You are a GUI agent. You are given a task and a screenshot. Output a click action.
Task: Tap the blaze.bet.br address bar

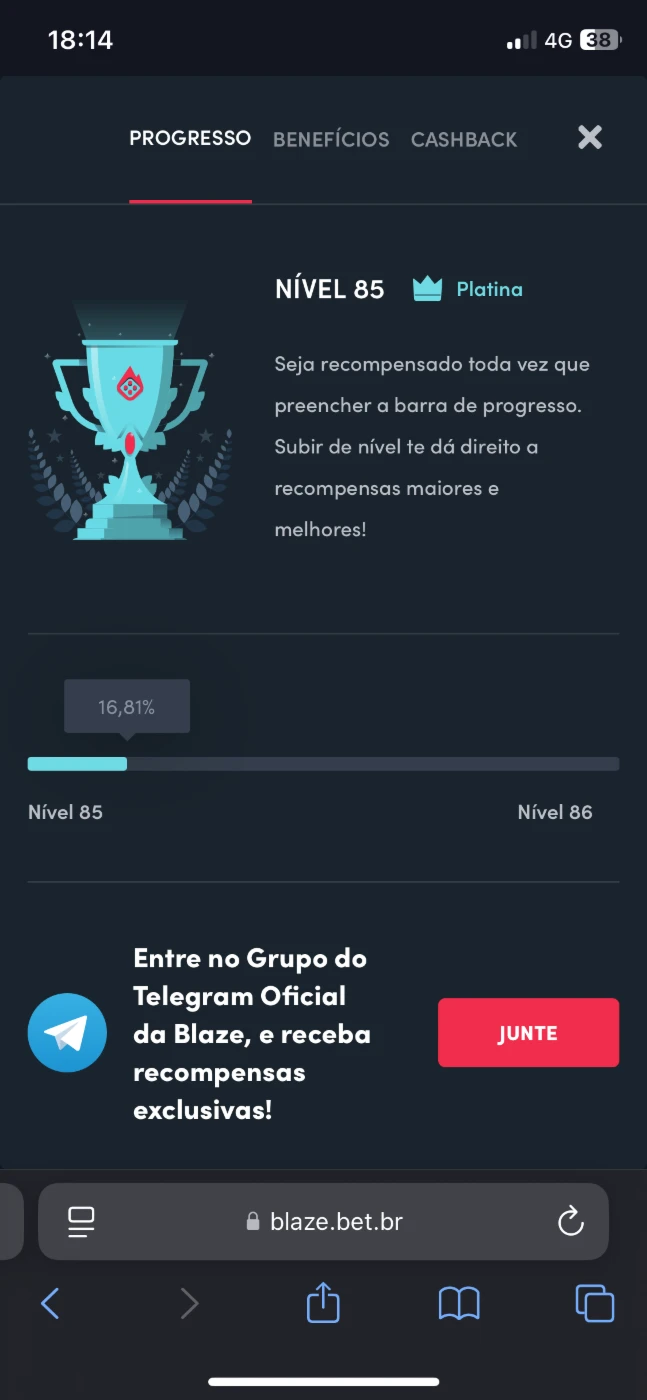pyautogui.click(x=323, y=1221)
